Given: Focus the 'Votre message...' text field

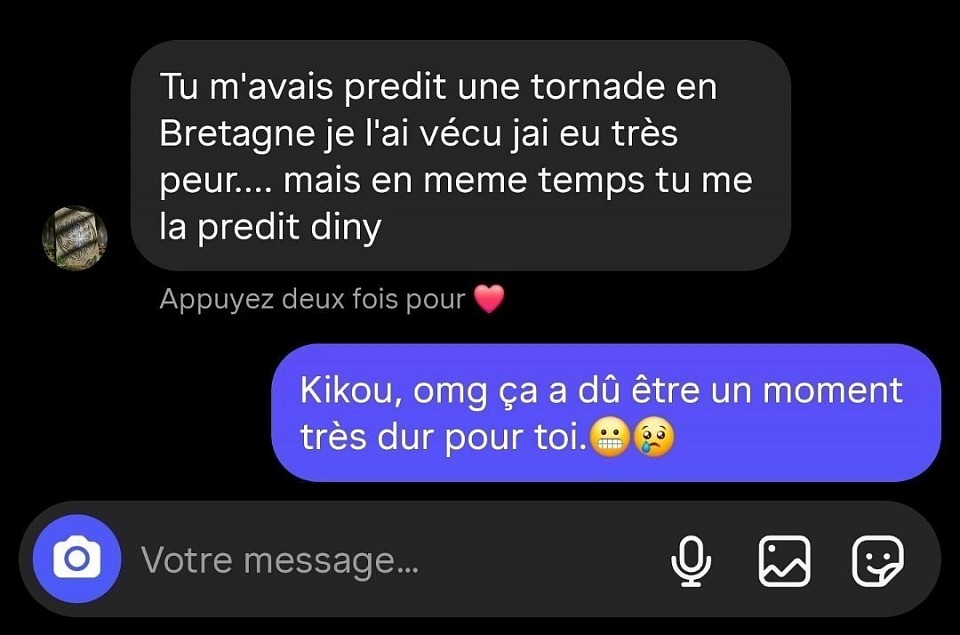Looking at the screenshot, I should [380, 561].
